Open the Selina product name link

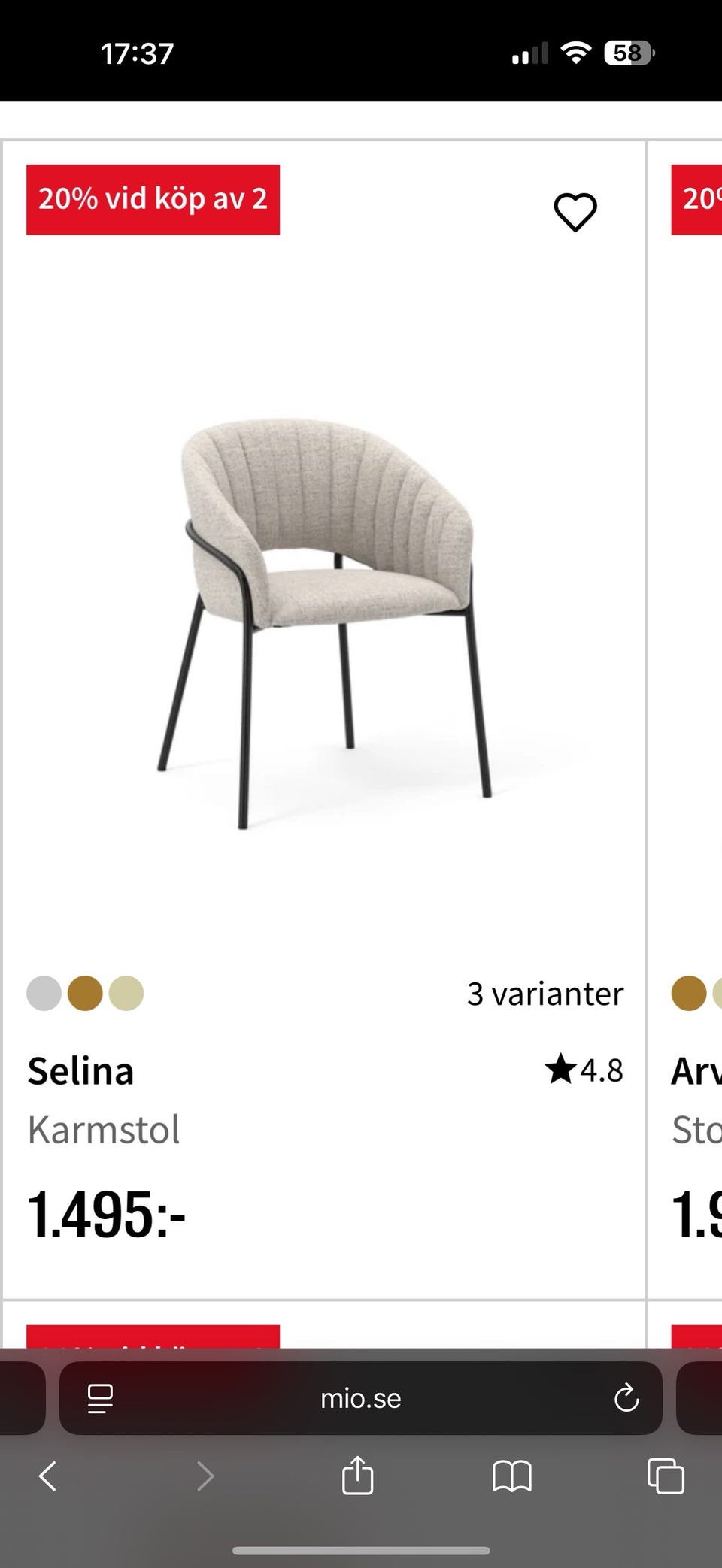point(80,1070)
